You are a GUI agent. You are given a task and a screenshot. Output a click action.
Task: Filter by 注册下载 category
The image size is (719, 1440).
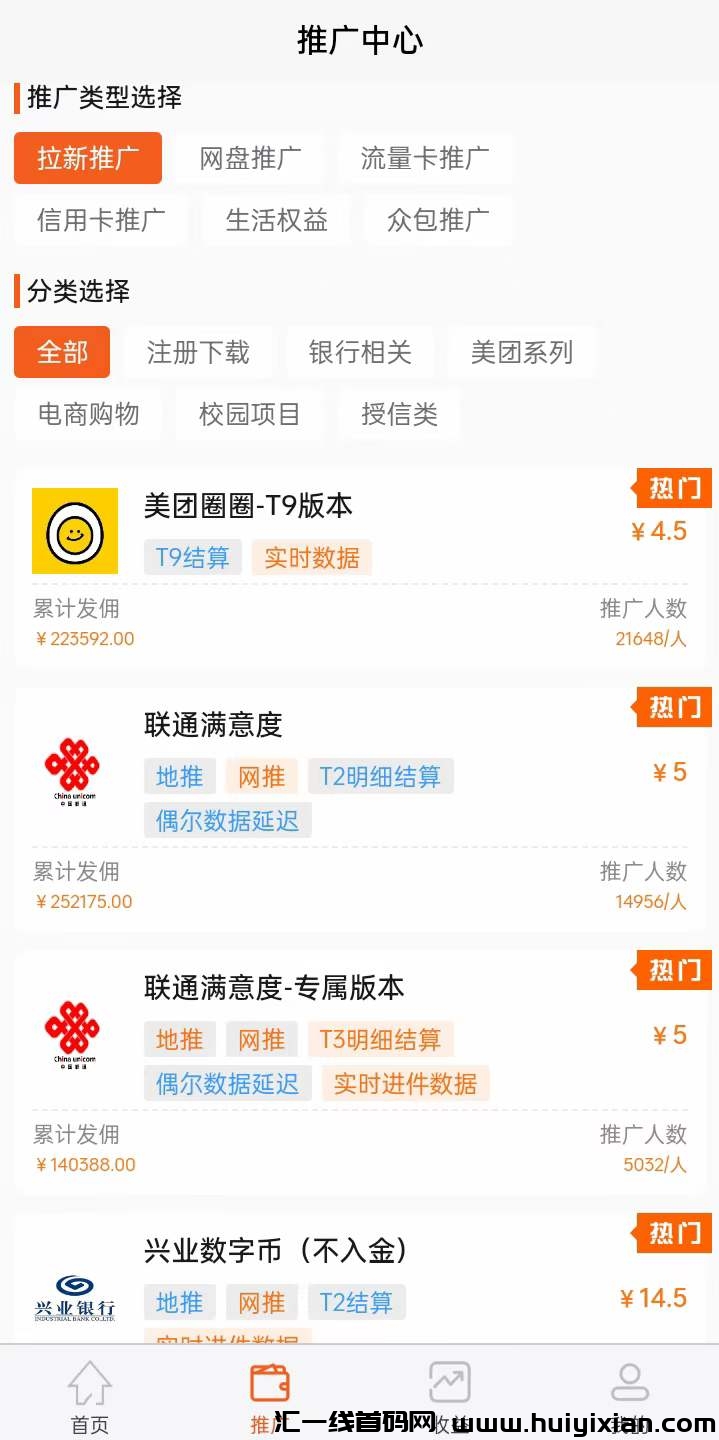click(198, 352)
